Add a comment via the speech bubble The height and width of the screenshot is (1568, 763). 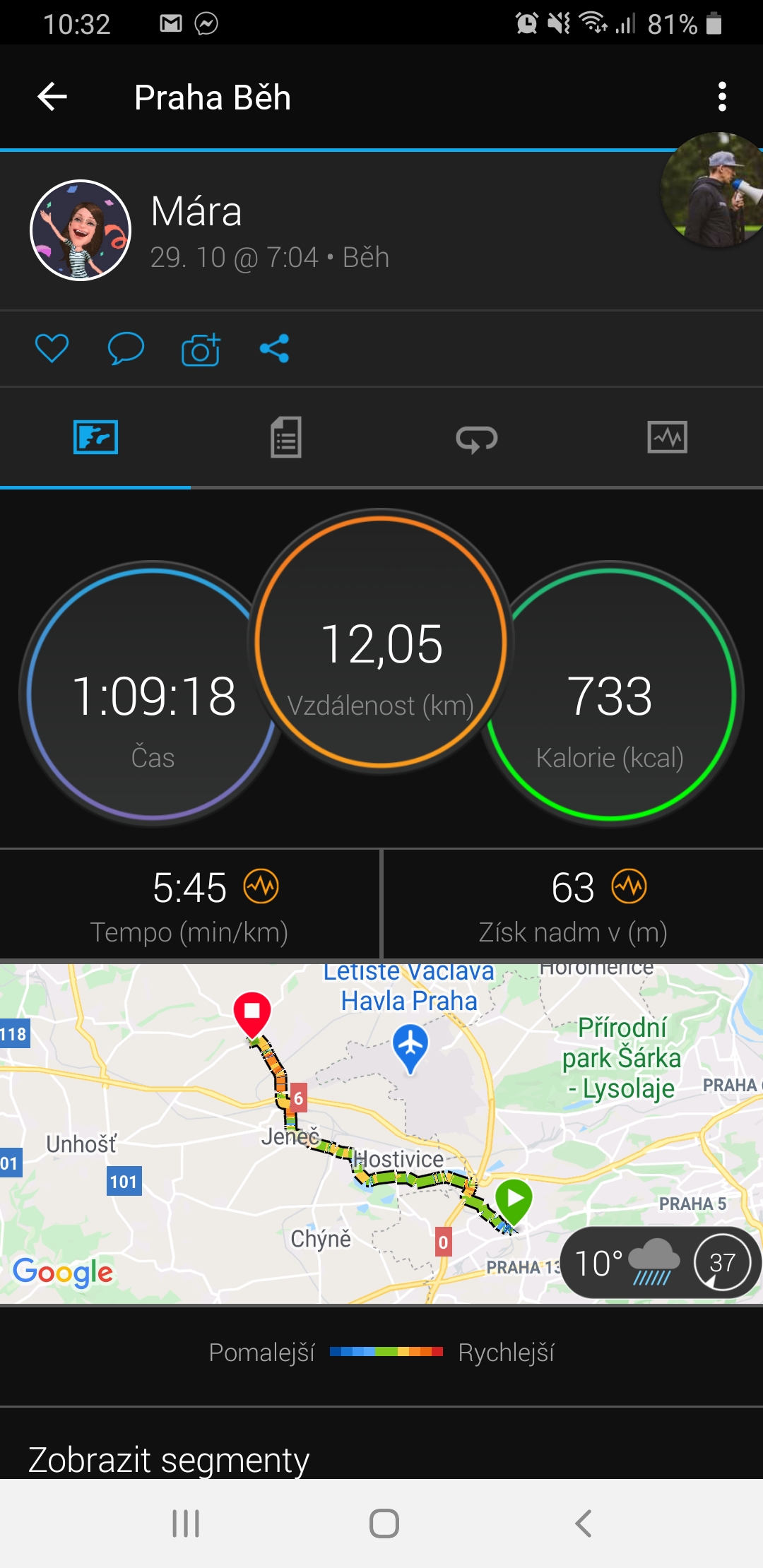point(126,348)
